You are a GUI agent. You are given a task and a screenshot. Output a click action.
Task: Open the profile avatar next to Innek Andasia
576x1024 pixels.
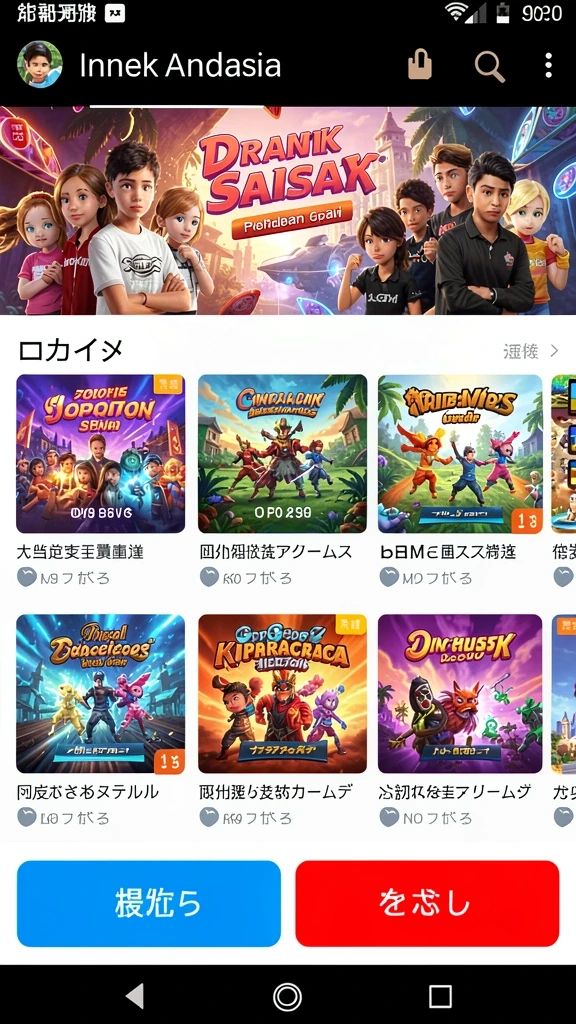point(39,65)
